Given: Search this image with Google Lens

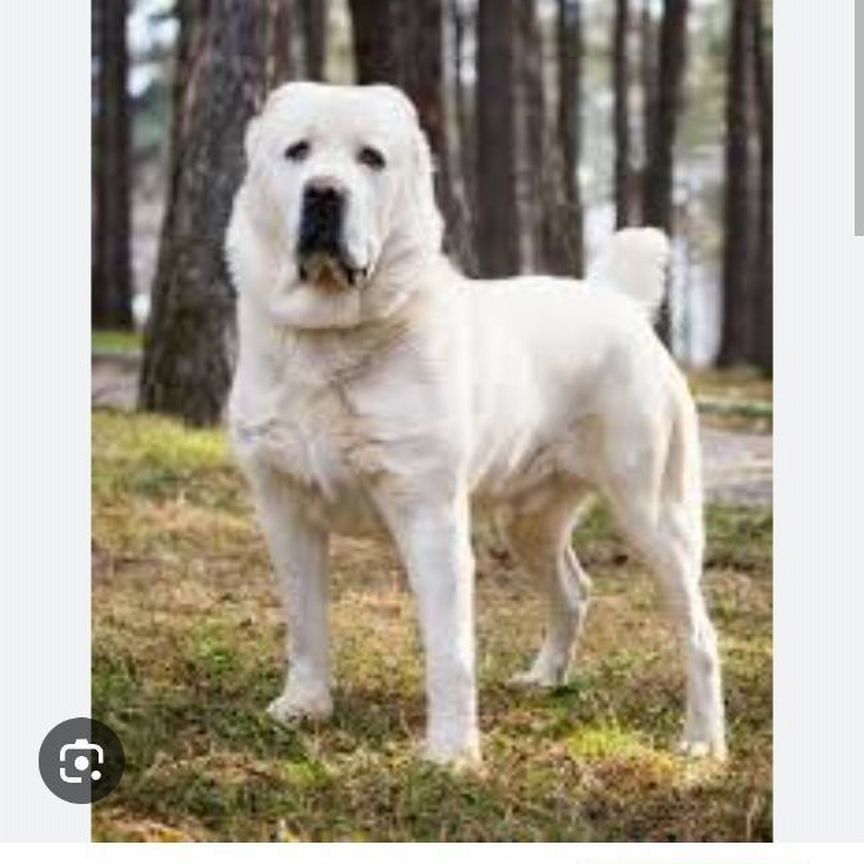Looking at the screenshot, I should [x=81, y=760].
